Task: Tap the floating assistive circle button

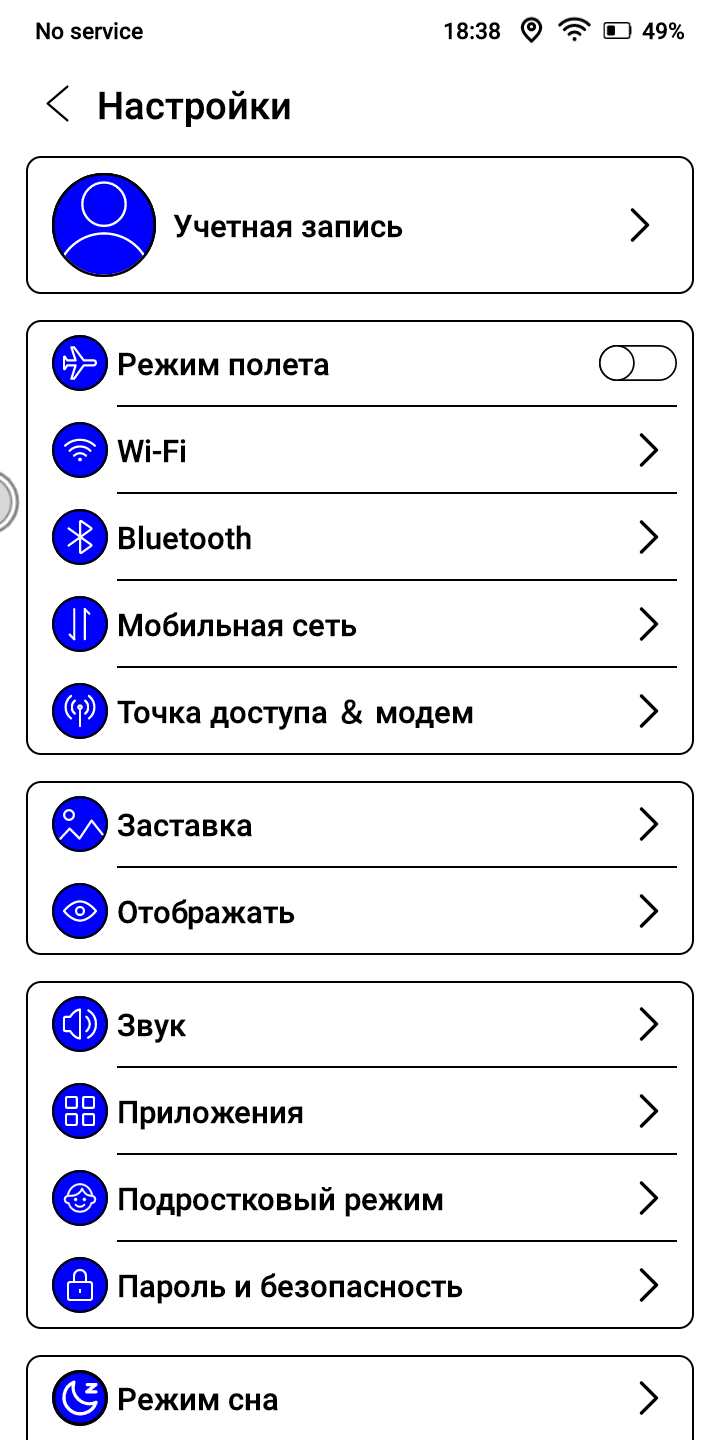Action: [6, 502]
